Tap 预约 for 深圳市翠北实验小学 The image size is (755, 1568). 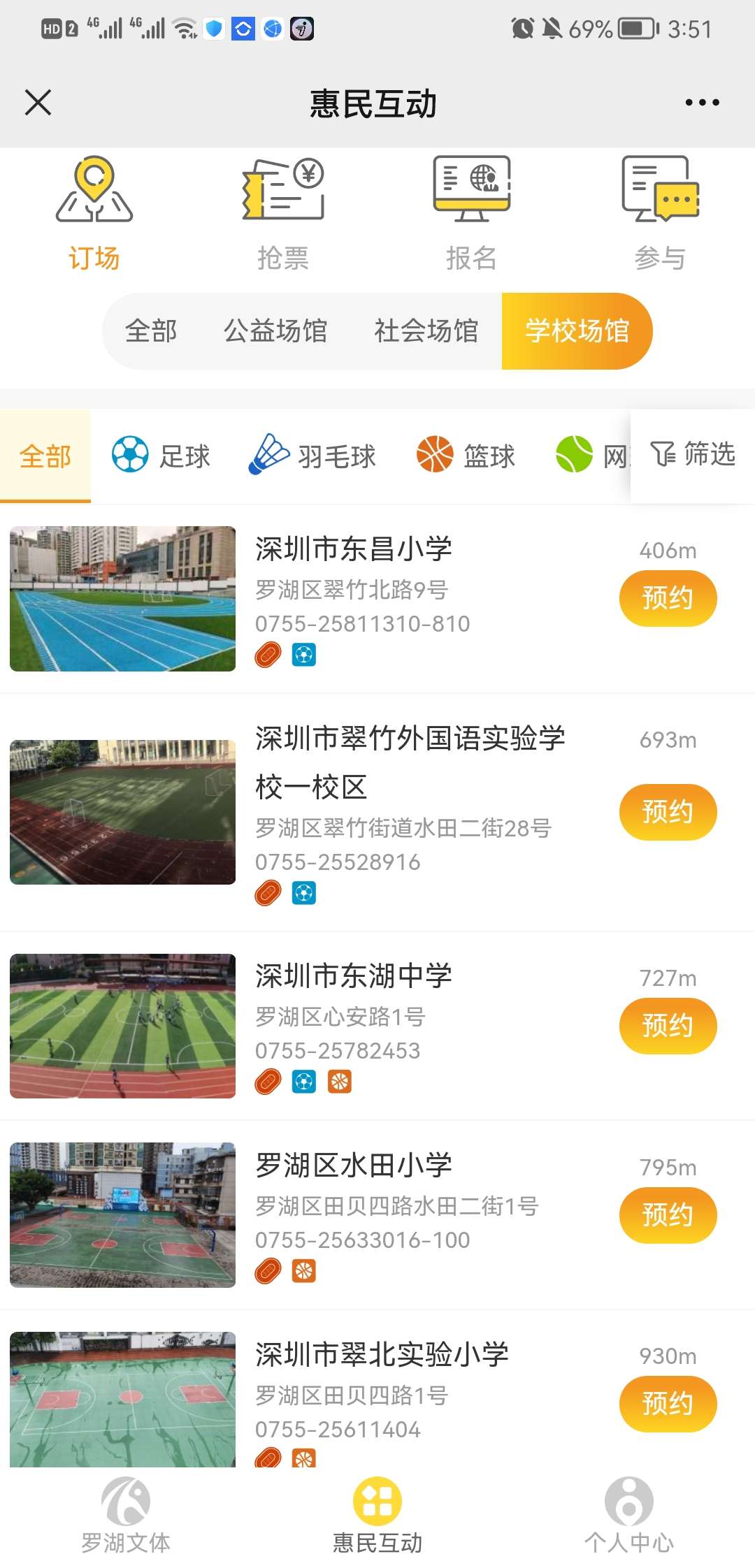[x=668, y=1404]
